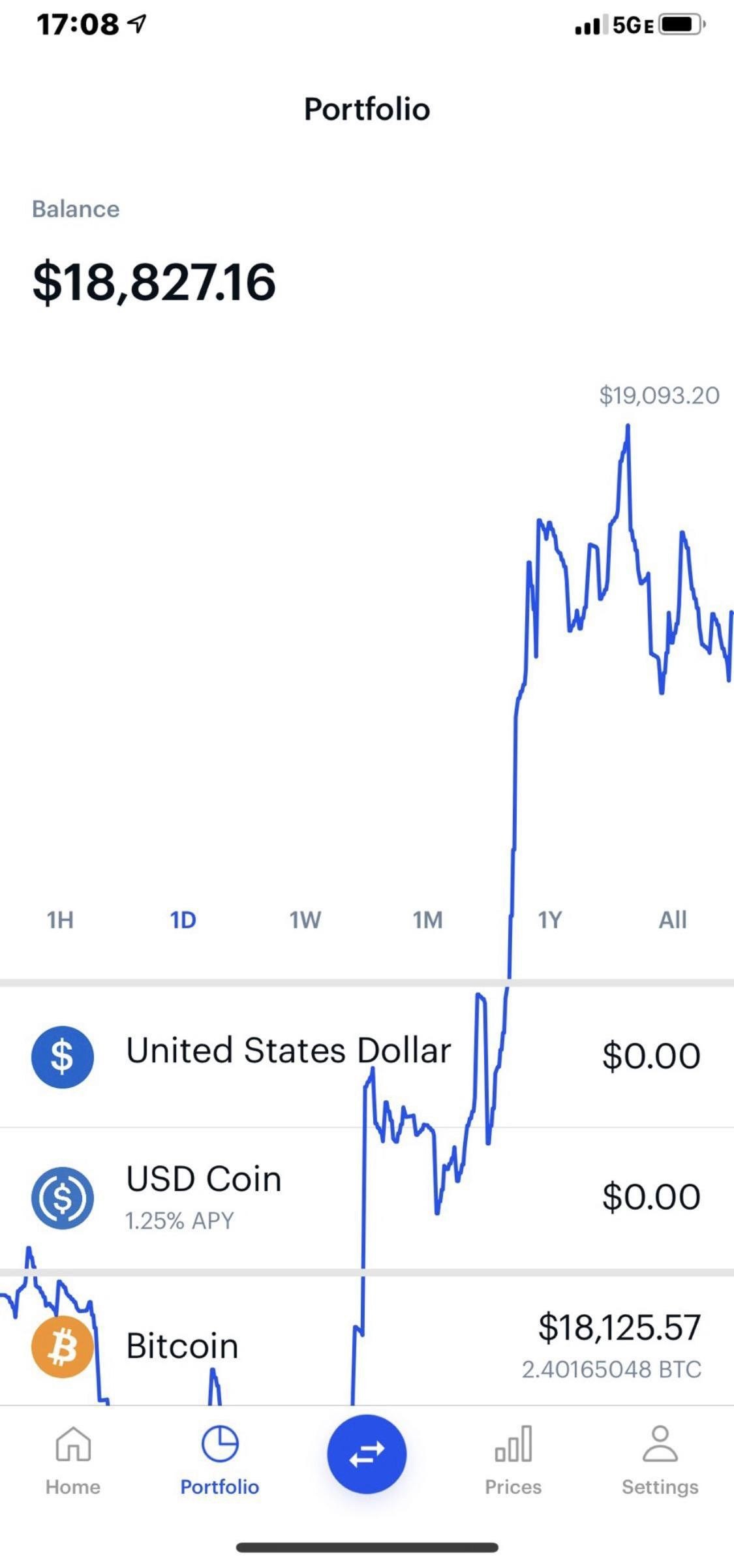734x1568 pixels.
Task: Show the 1Y chart range
Action: (550, 920)
